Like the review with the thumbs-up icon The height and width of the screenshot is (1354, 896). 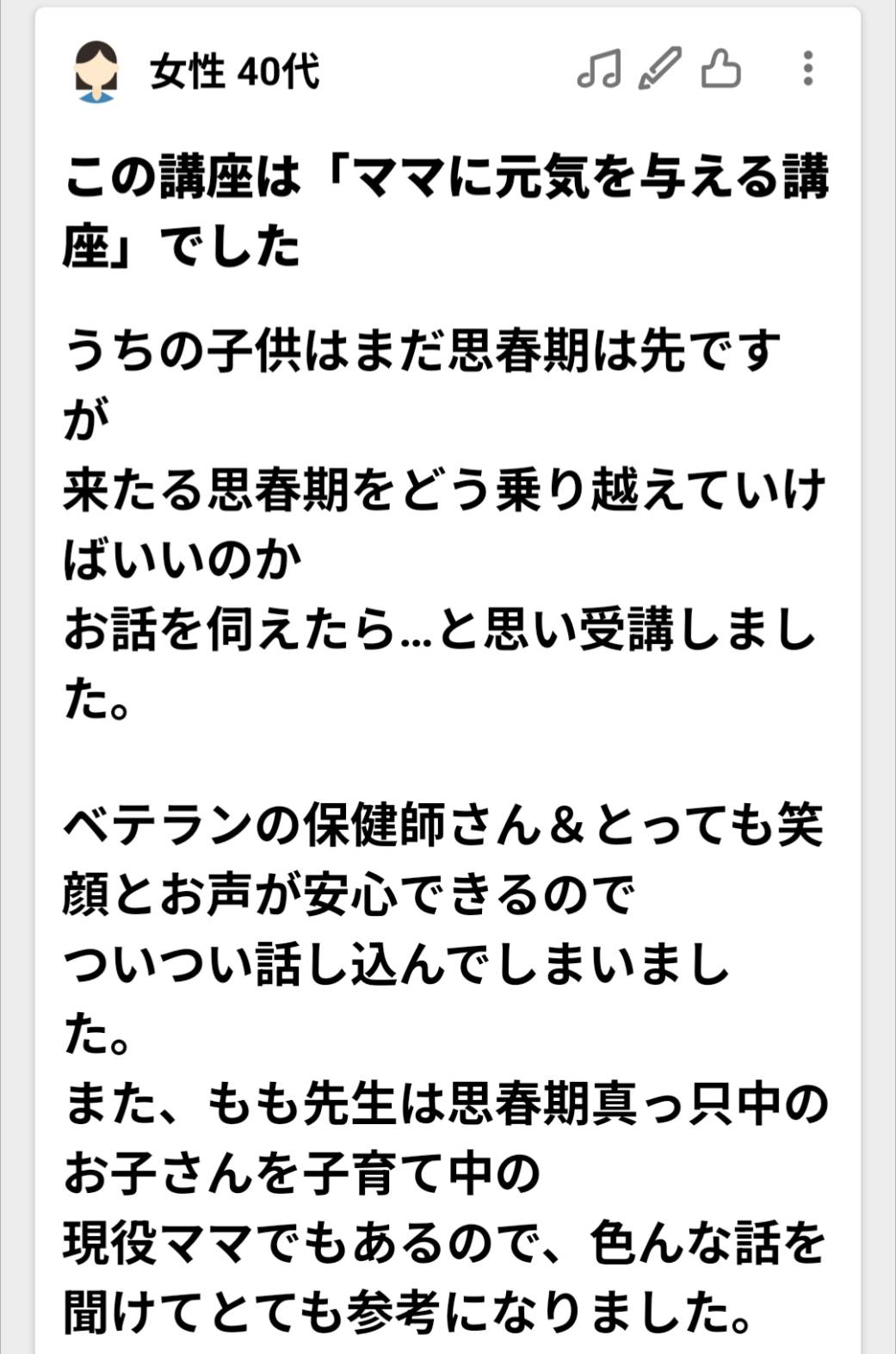coord(720,69)
